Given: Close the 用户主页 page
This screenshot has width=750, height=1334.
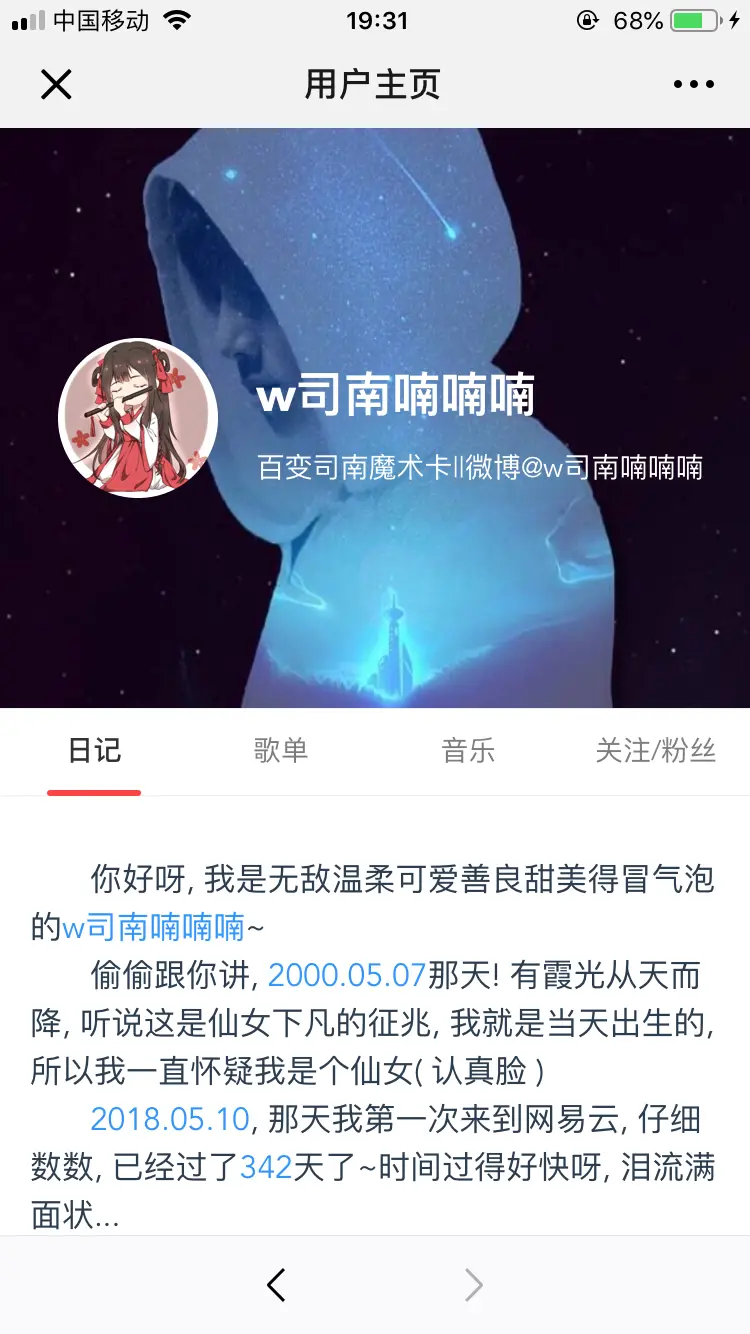Looking at the screenshot, I should 56,85.
